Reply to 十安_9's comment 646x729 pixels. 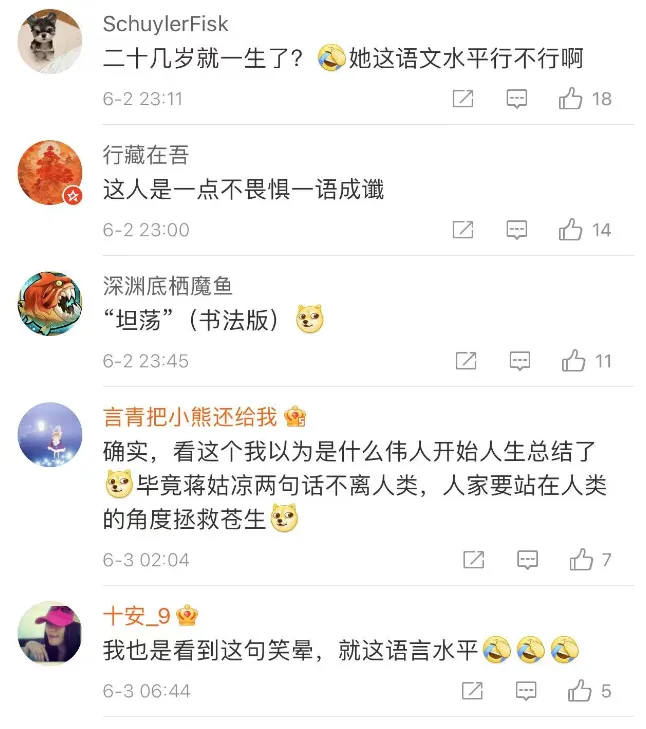(527, 691)
